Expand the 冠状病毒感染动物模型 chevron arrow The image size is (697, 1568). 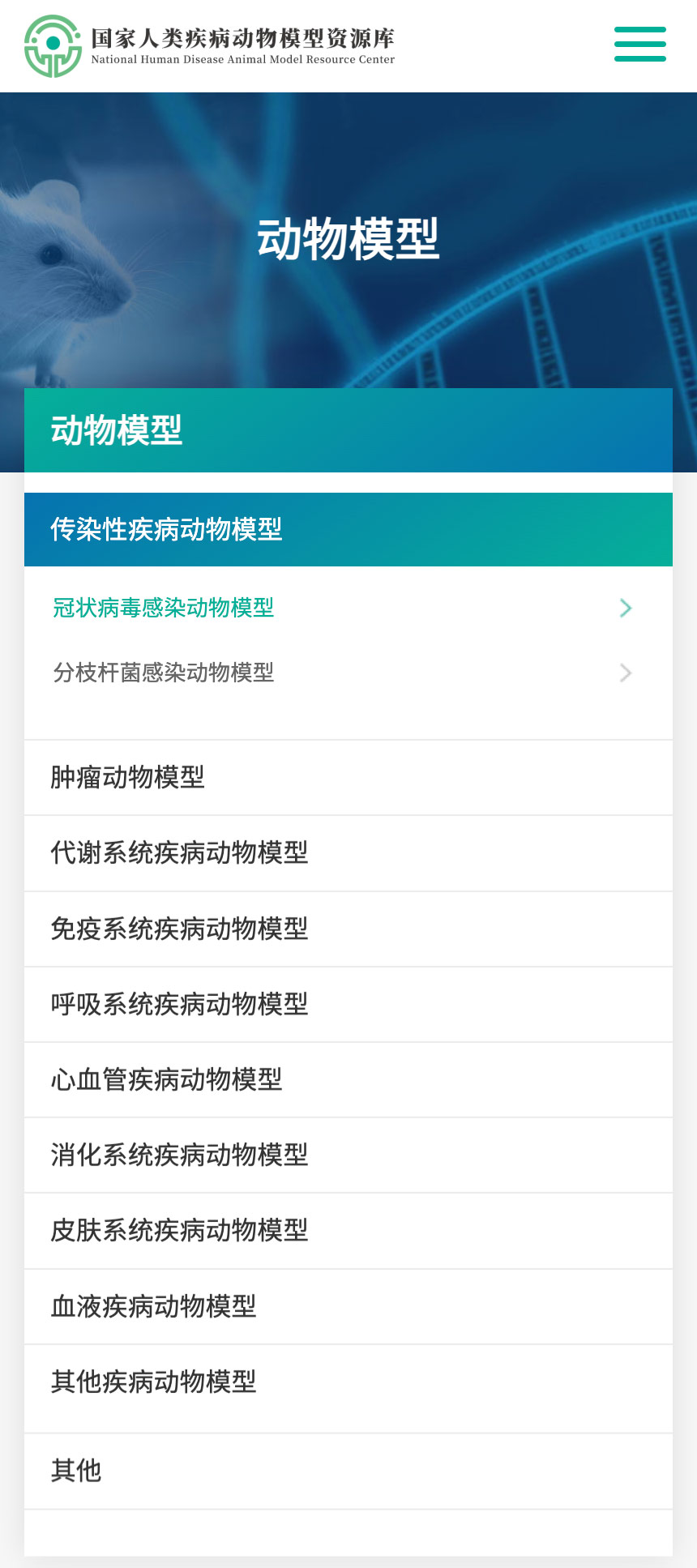(625, 608)
